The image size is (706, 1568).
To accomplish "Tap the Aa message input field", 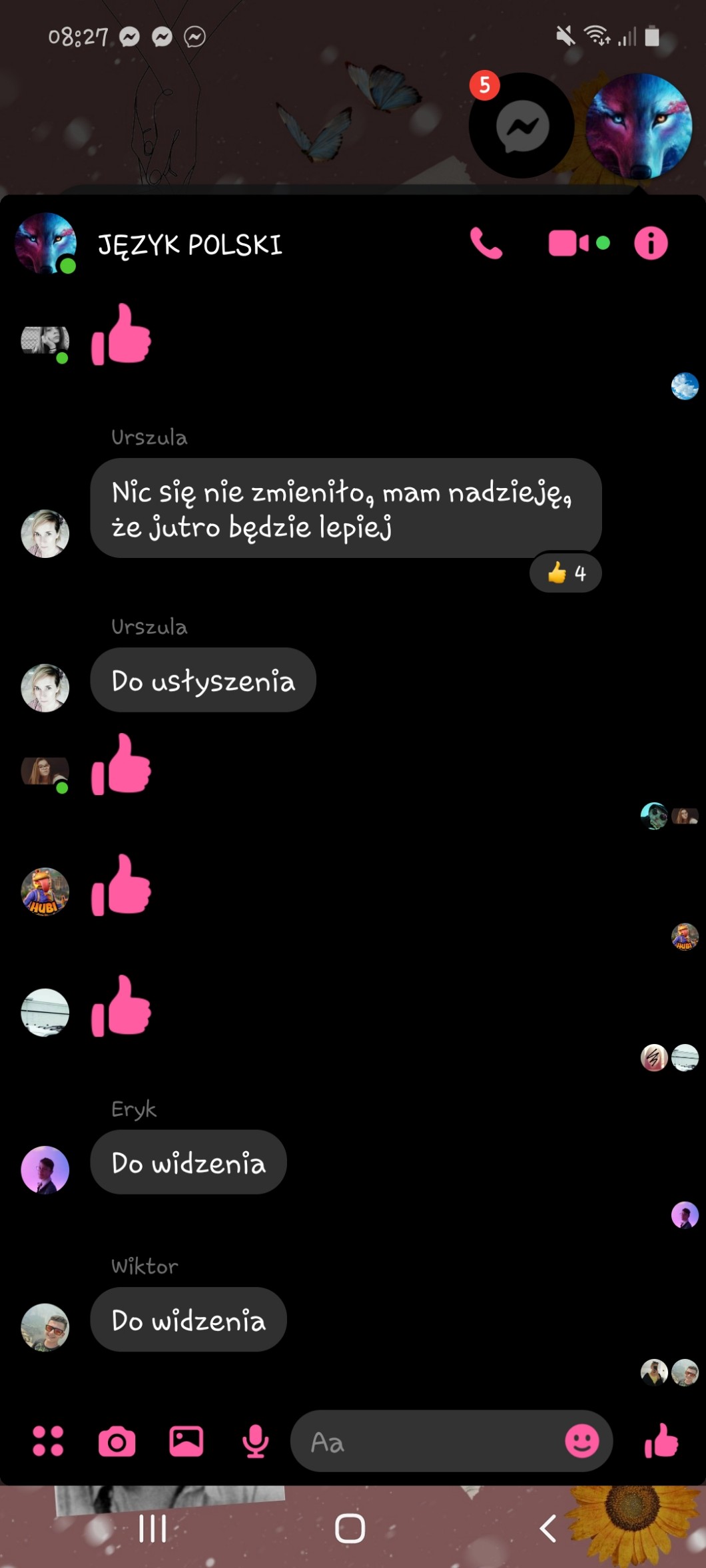I will click(x=426, y=1442).
